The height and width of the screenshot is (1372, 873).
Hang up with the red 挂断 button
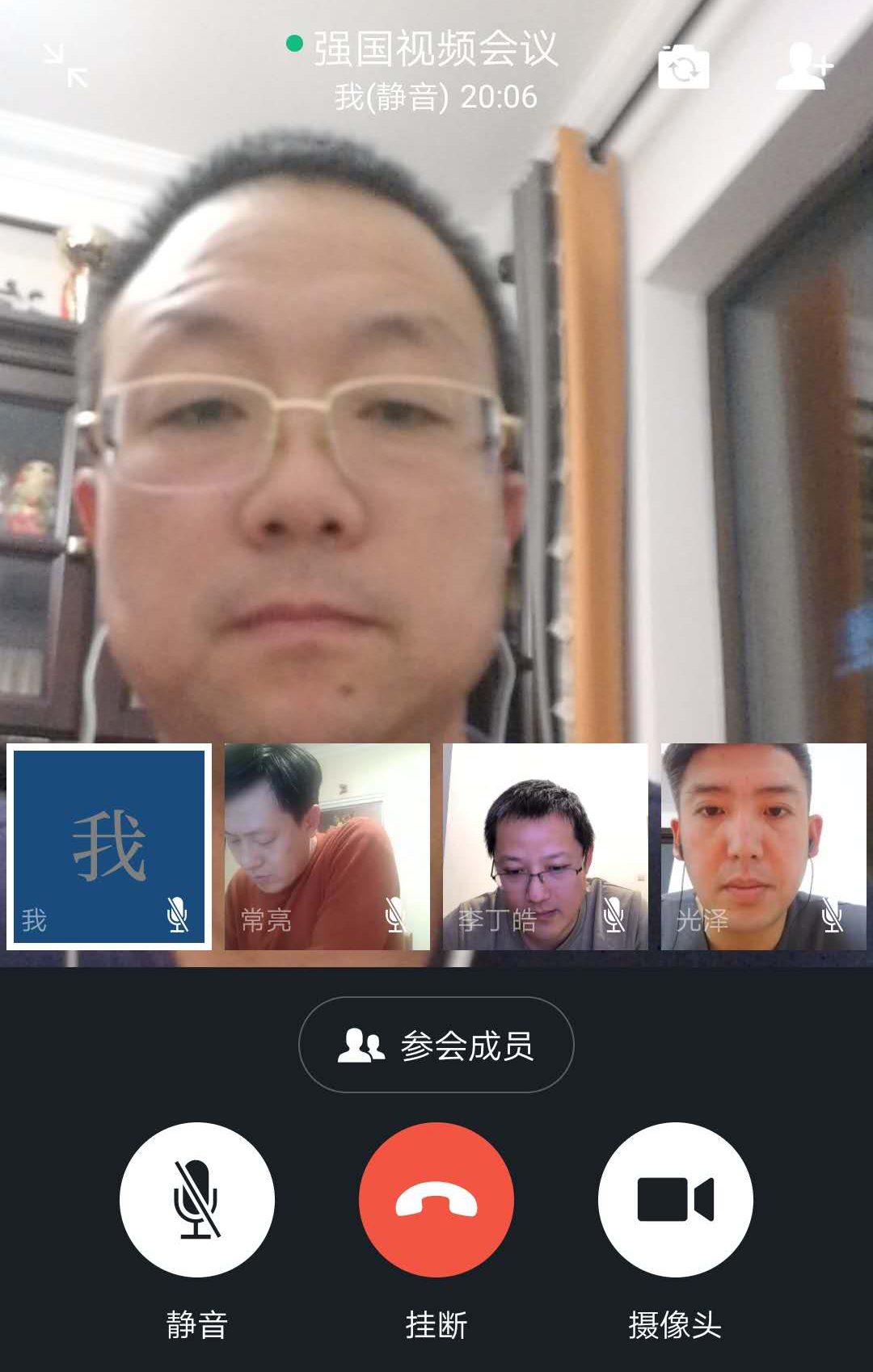(436, 1199)
